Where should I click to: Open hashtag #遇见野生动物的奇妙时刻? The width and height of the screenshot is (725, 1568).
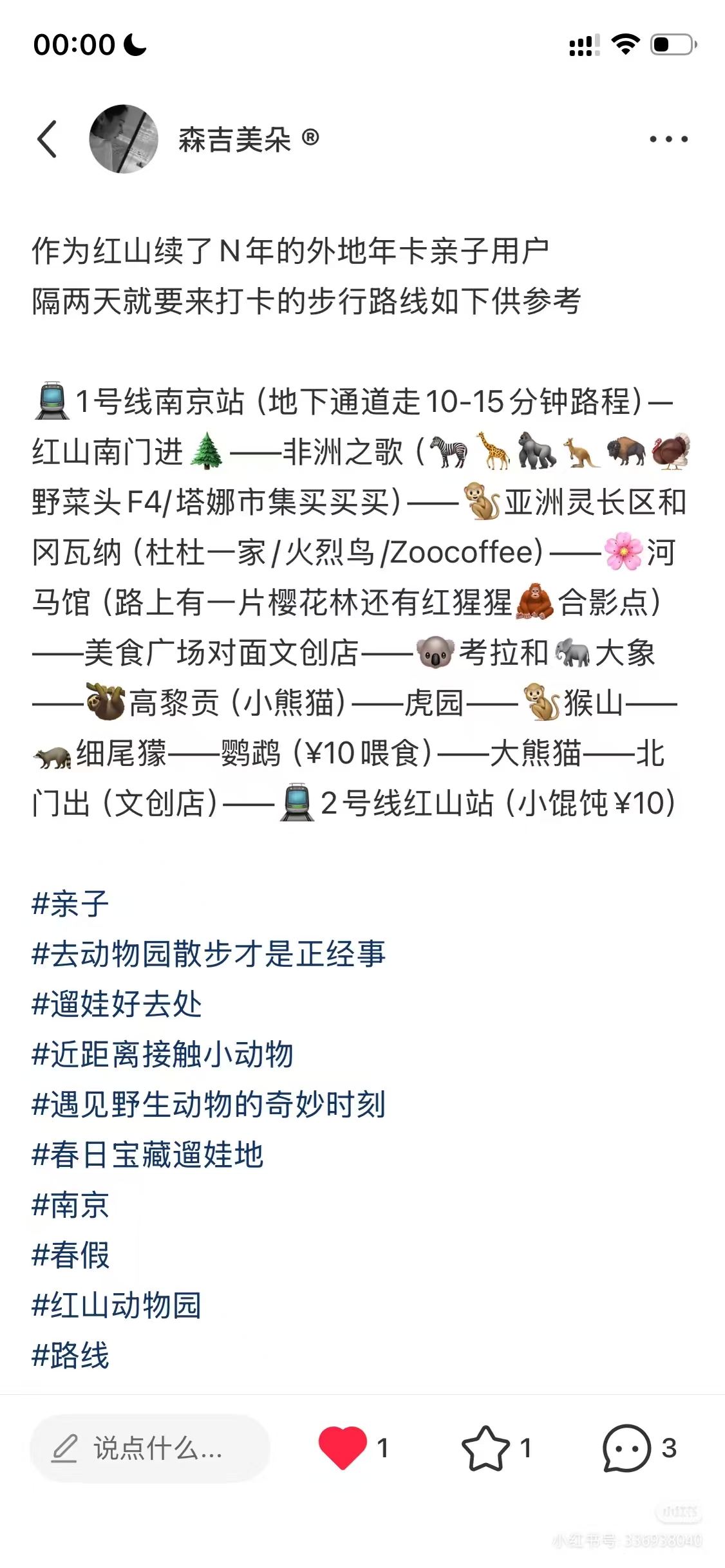click(x=208, y=1105)
